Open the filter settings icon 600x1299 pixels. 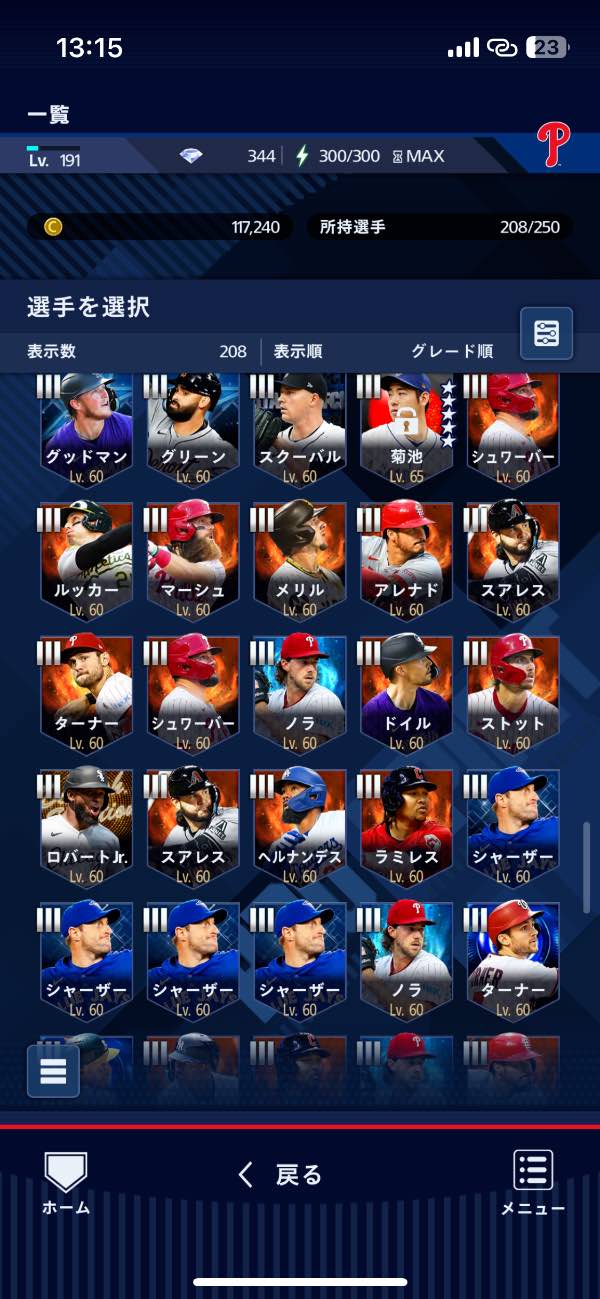[546, 333]
